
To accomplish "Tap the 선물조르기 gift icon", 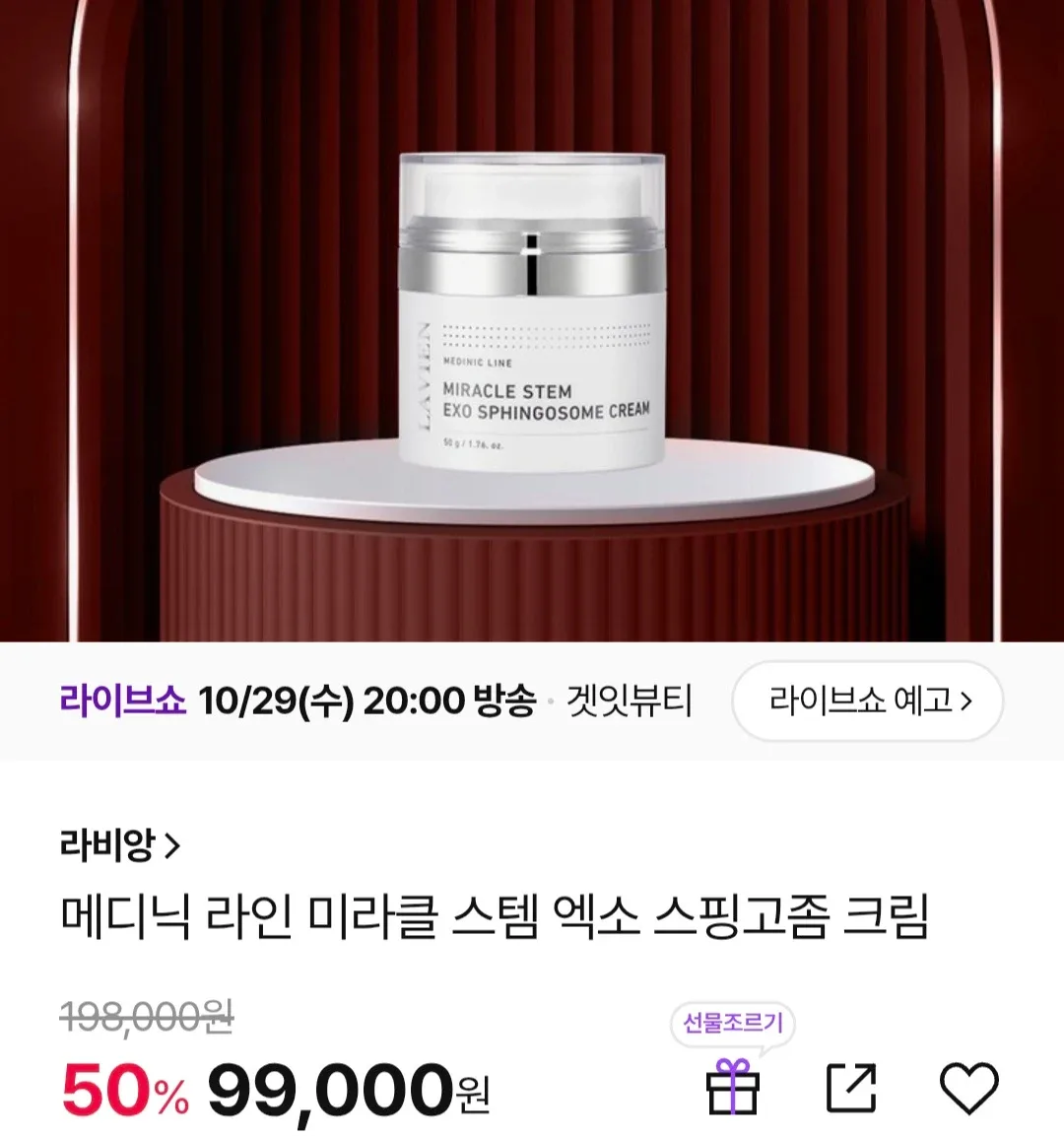I will [x=733, y=1087].
